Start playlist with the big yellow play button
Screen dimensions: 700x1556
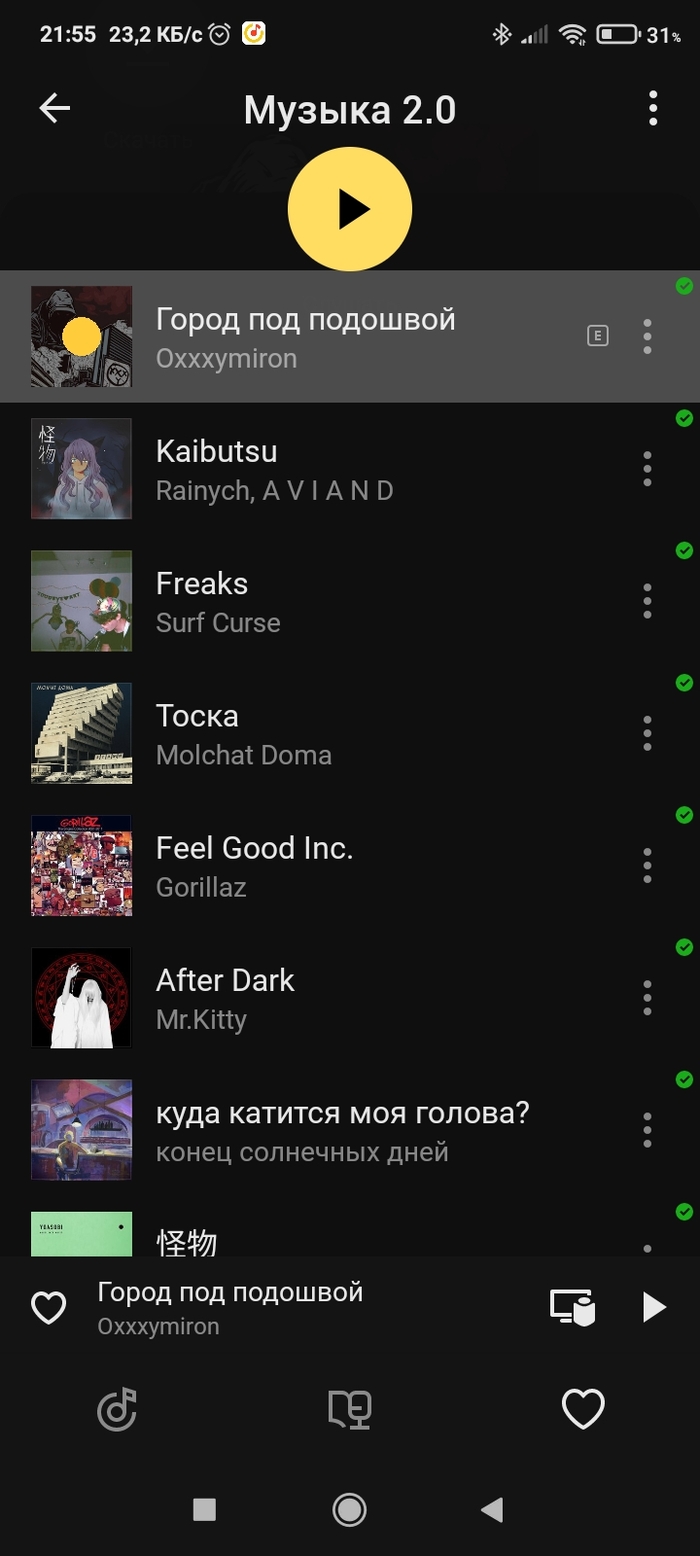tap(350, 209)
